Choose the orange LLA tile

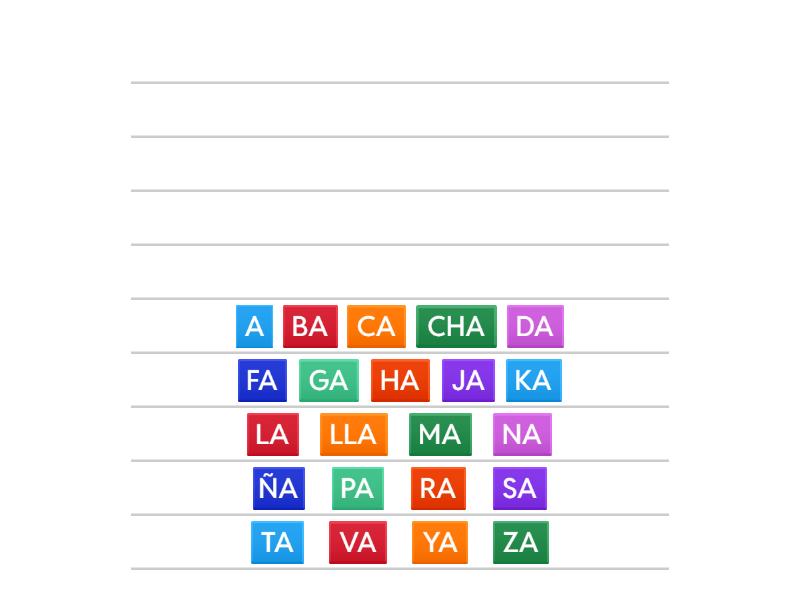tap(353, 435)
